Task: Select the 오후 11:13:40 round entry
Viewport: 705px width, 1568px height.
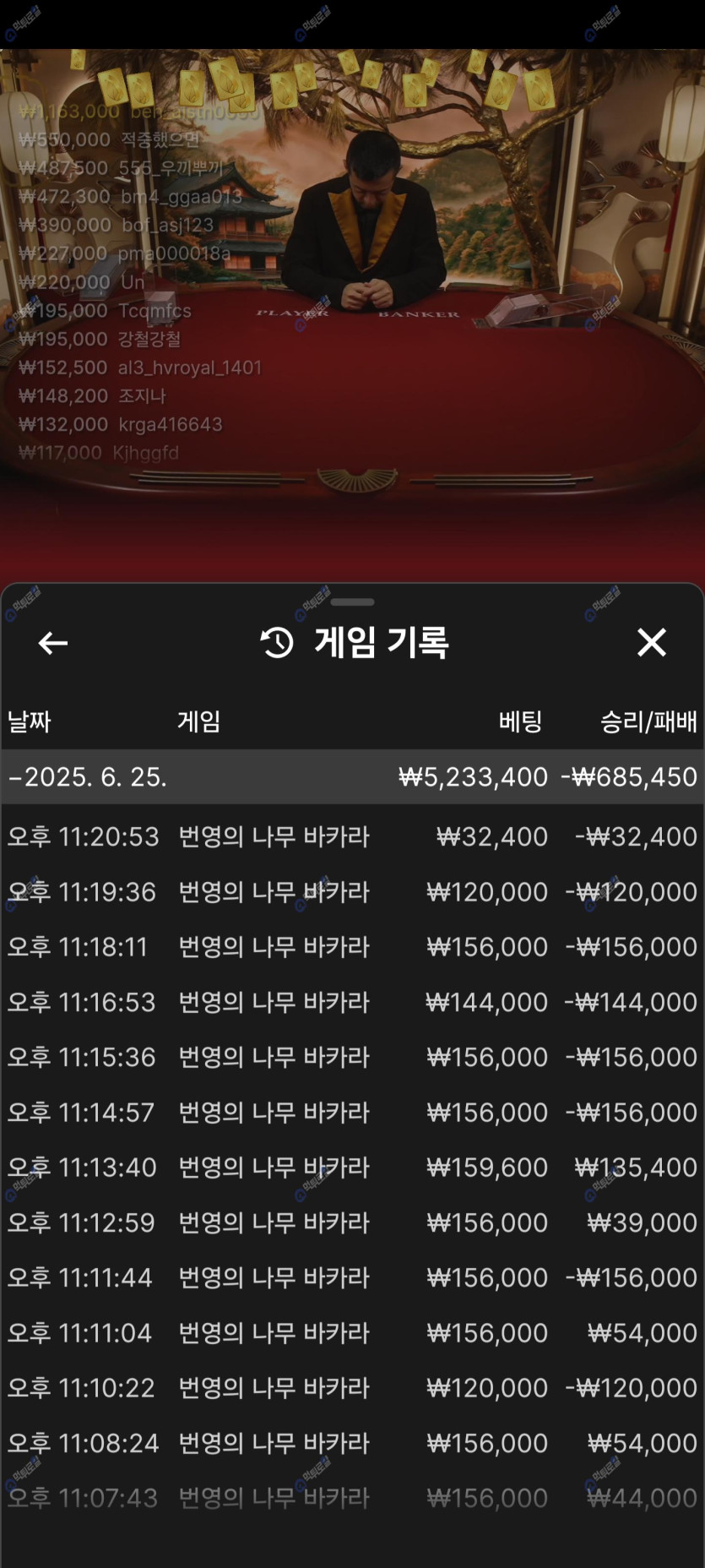Action: [x=352, y=1167]
